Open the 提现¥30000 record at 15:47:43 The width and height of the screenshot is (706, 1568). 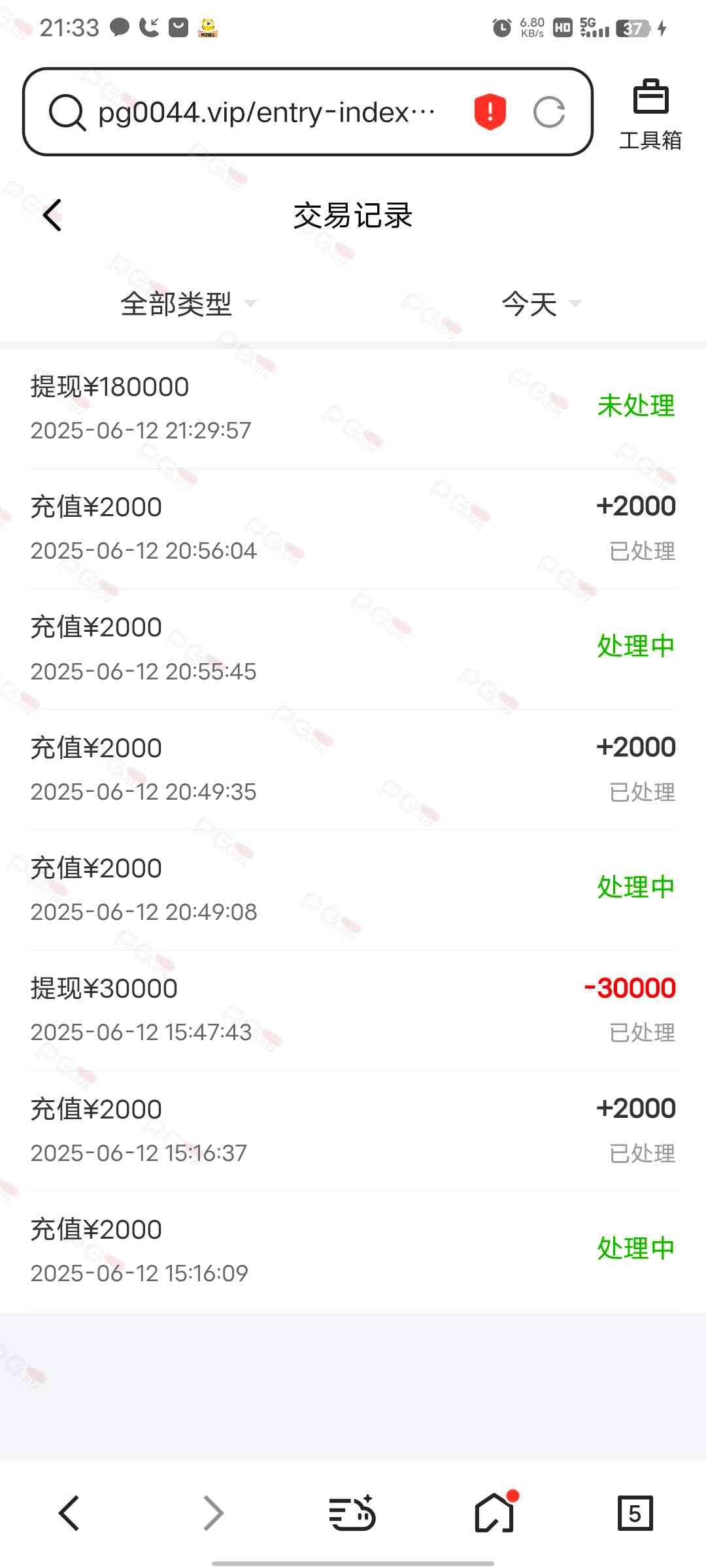tap(353, 1010)
